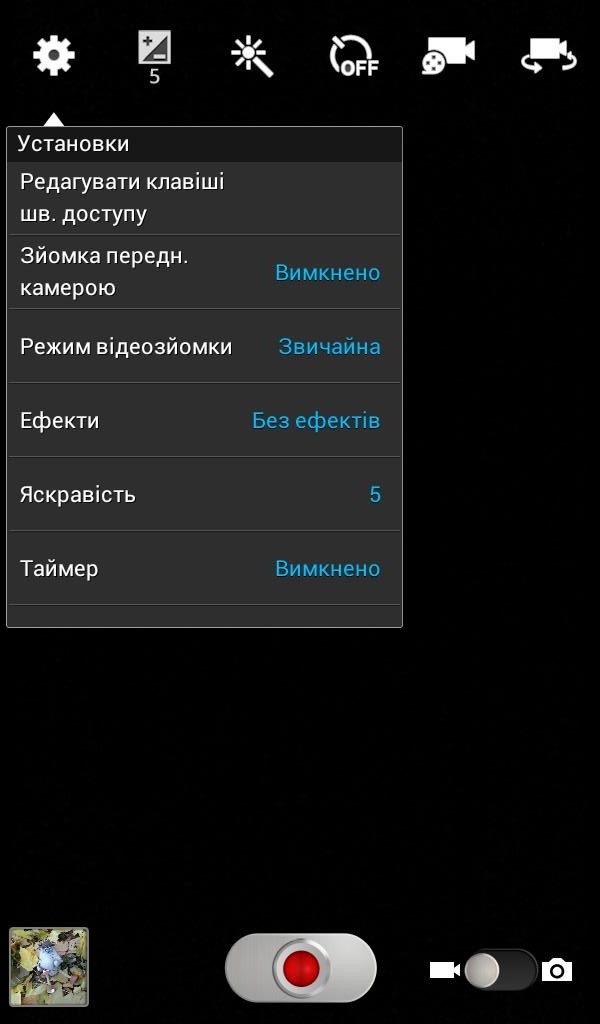Screen dimensions: 600x1024
Task: Tap the timer OFF icon
Action: 353,56
